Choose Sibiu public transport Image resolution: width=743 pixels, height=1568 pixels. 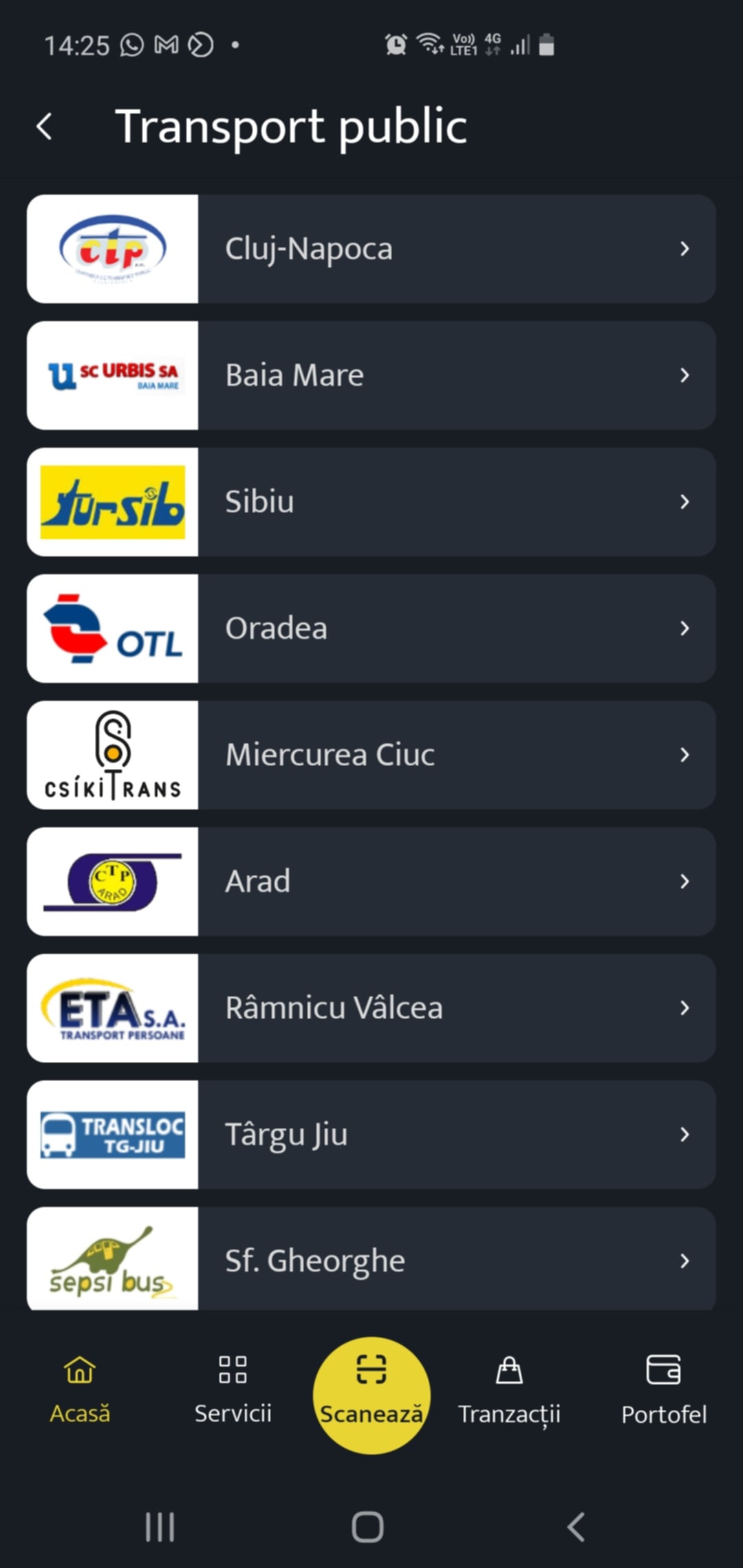tap(371, 502)
